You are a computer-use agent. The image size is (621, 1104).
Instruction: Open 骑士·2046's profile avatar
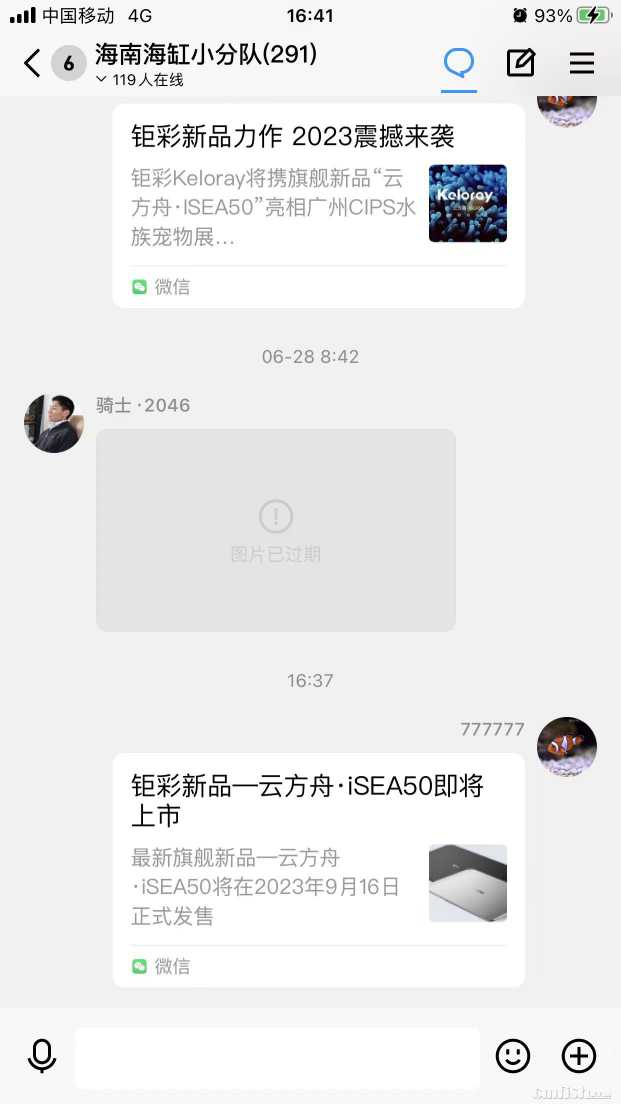pyautogui.click(x=54, y=423)
